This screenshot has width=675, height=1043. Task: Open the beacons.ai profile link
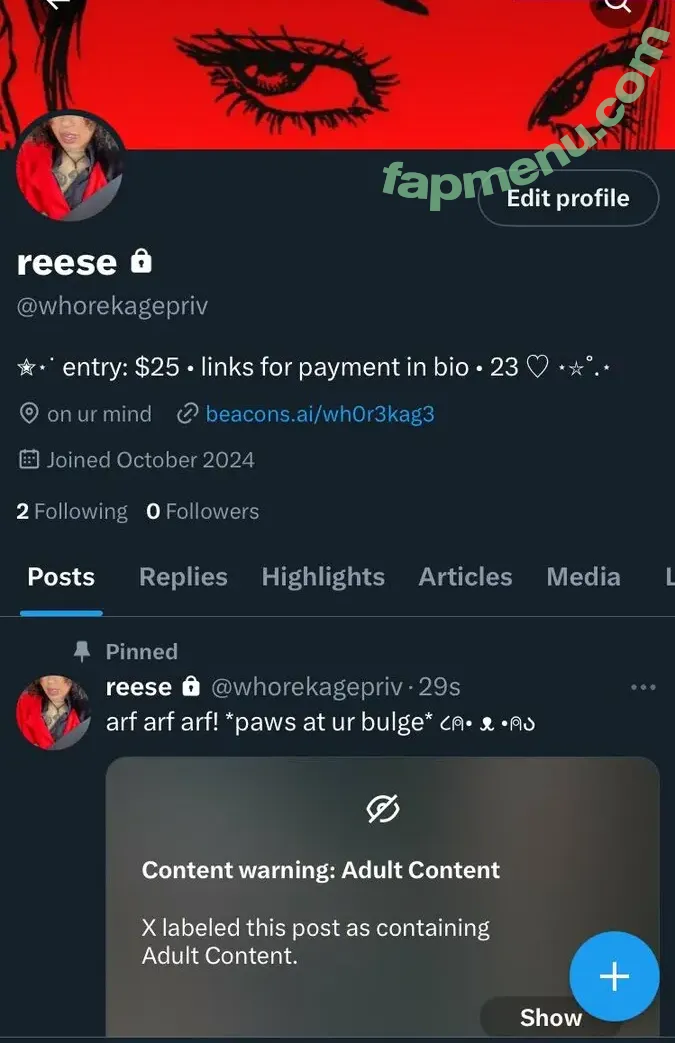click(x=319, y=414)
